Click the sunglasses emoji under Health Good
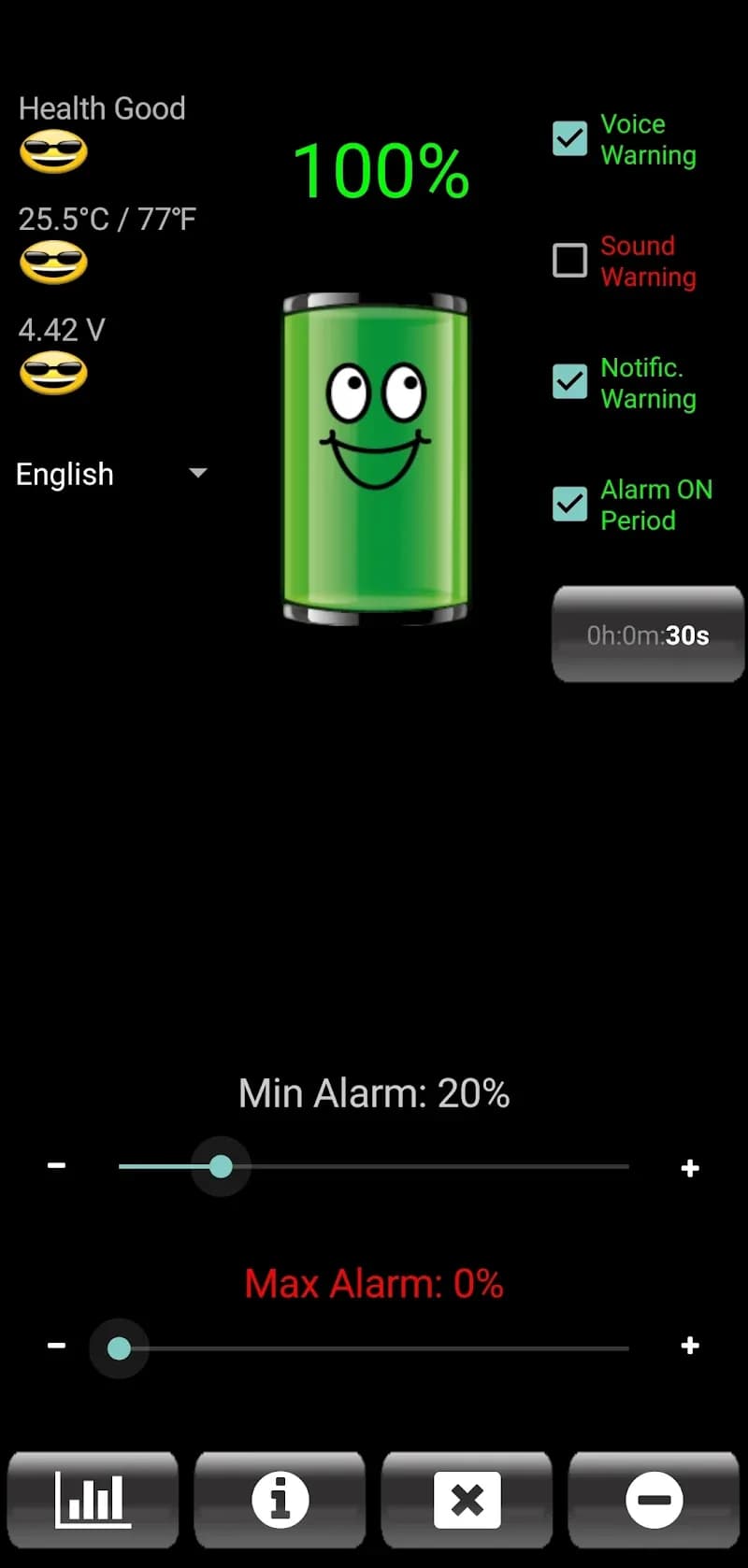Viewport: 748px width, 1568px height. [53, 151]
